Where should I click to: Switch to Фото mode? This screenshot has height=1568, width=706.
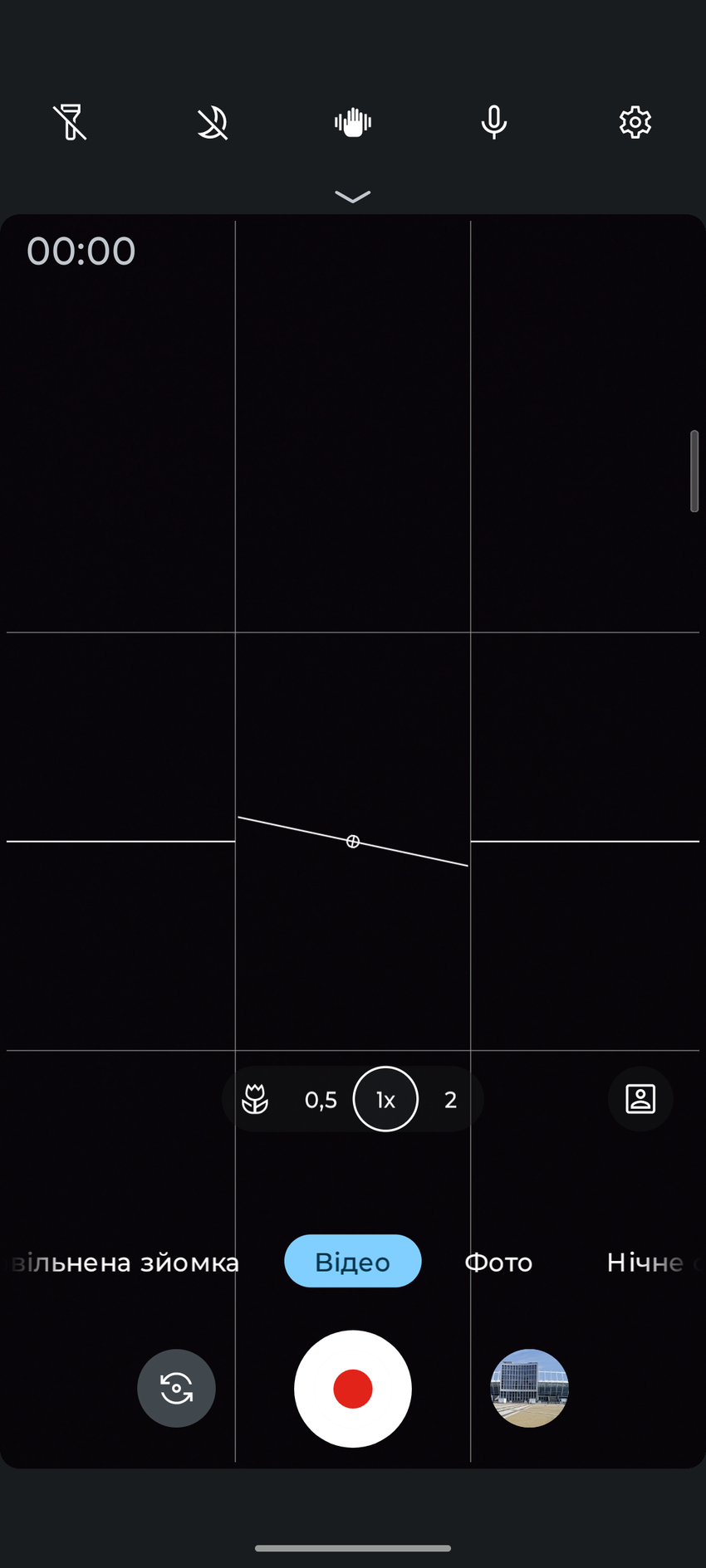point(498,1262)
